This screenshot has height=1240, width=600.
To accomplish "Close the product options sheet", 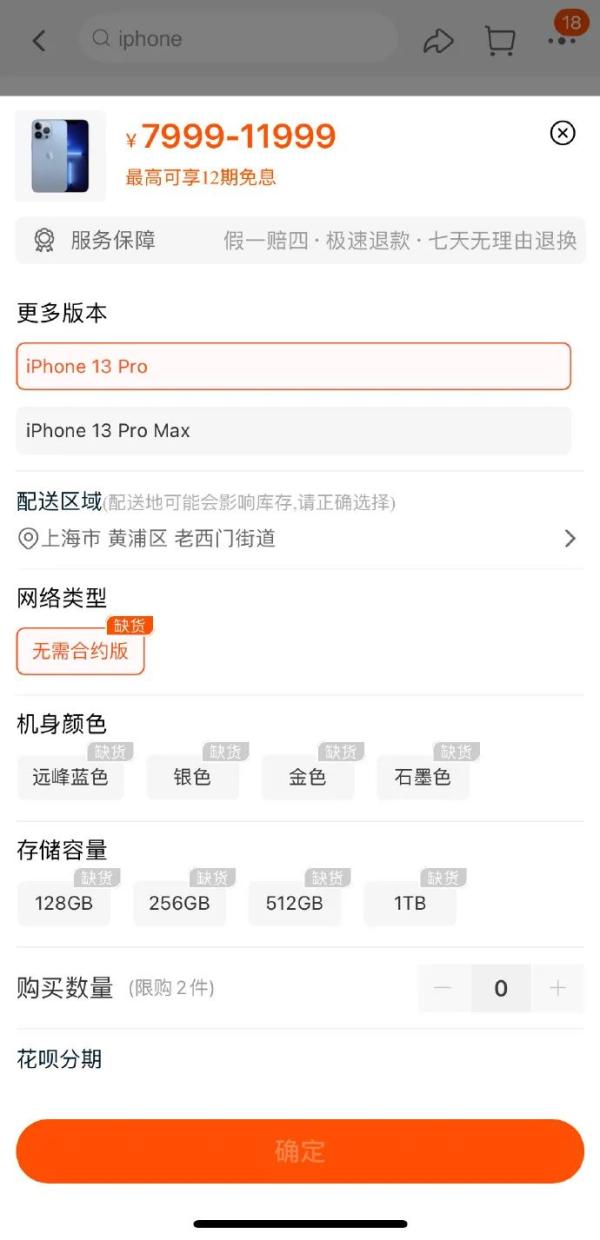I will click(563, 132).
